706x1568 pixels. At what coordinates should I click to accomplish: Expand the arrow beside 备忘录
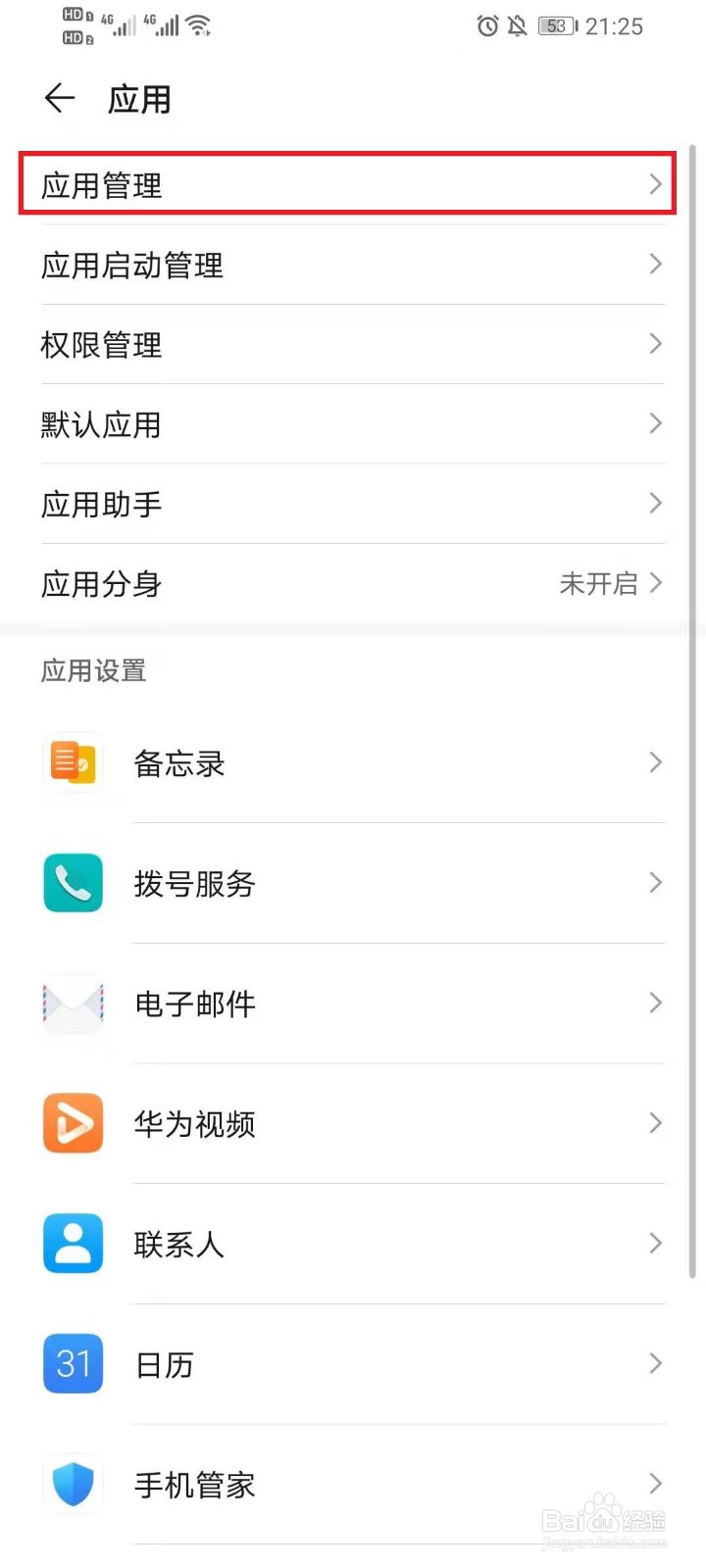click(x=655, y=762)
